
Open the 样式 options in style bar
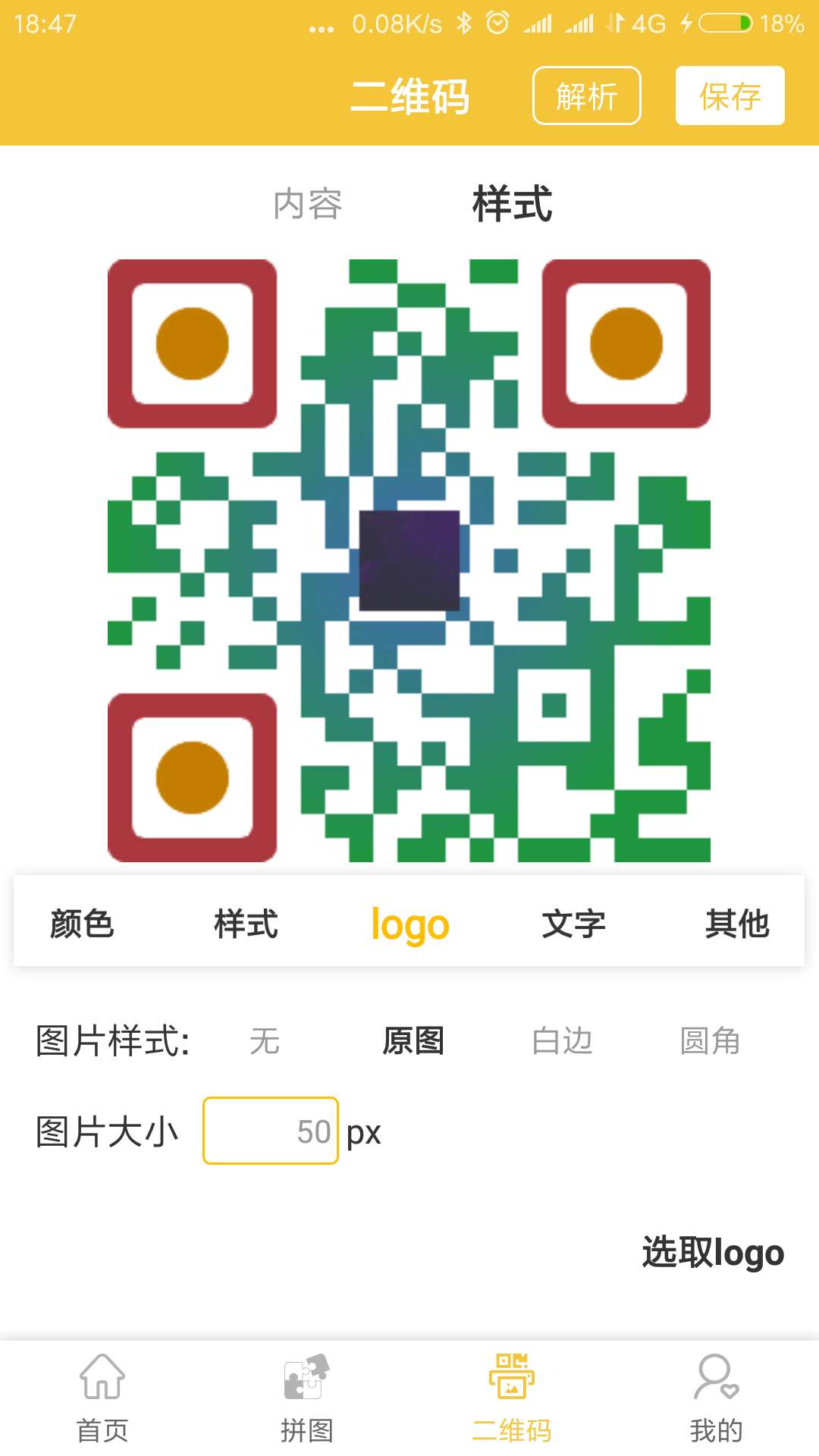[246, 924]
